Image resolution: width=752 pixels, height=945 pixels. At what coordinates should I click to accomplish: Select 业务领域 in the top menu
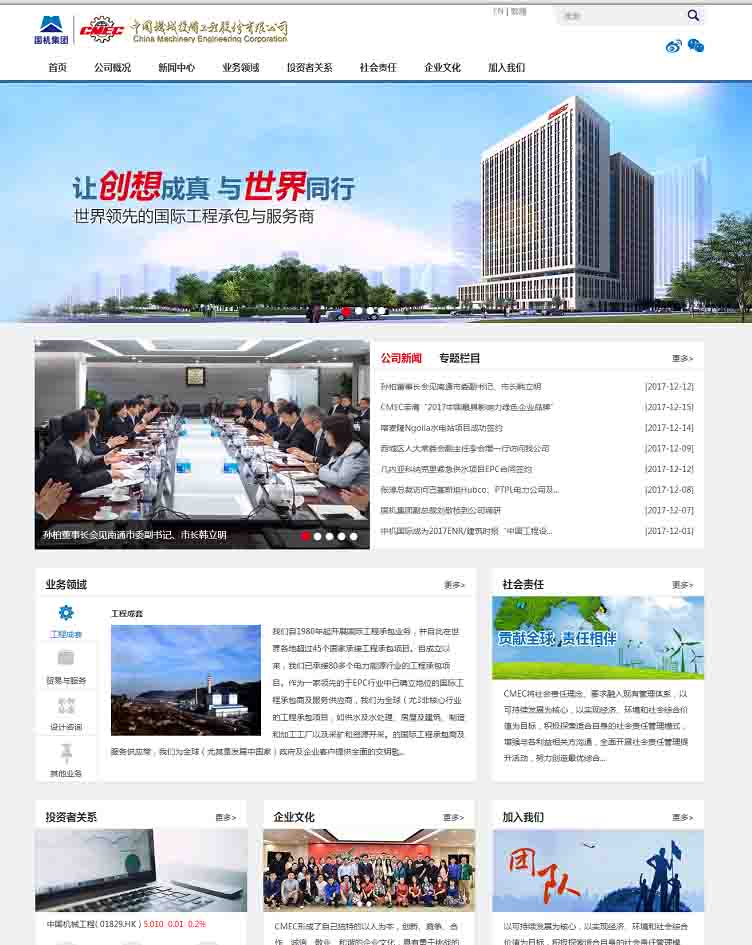pyautogui.click(x=241, y=68)
